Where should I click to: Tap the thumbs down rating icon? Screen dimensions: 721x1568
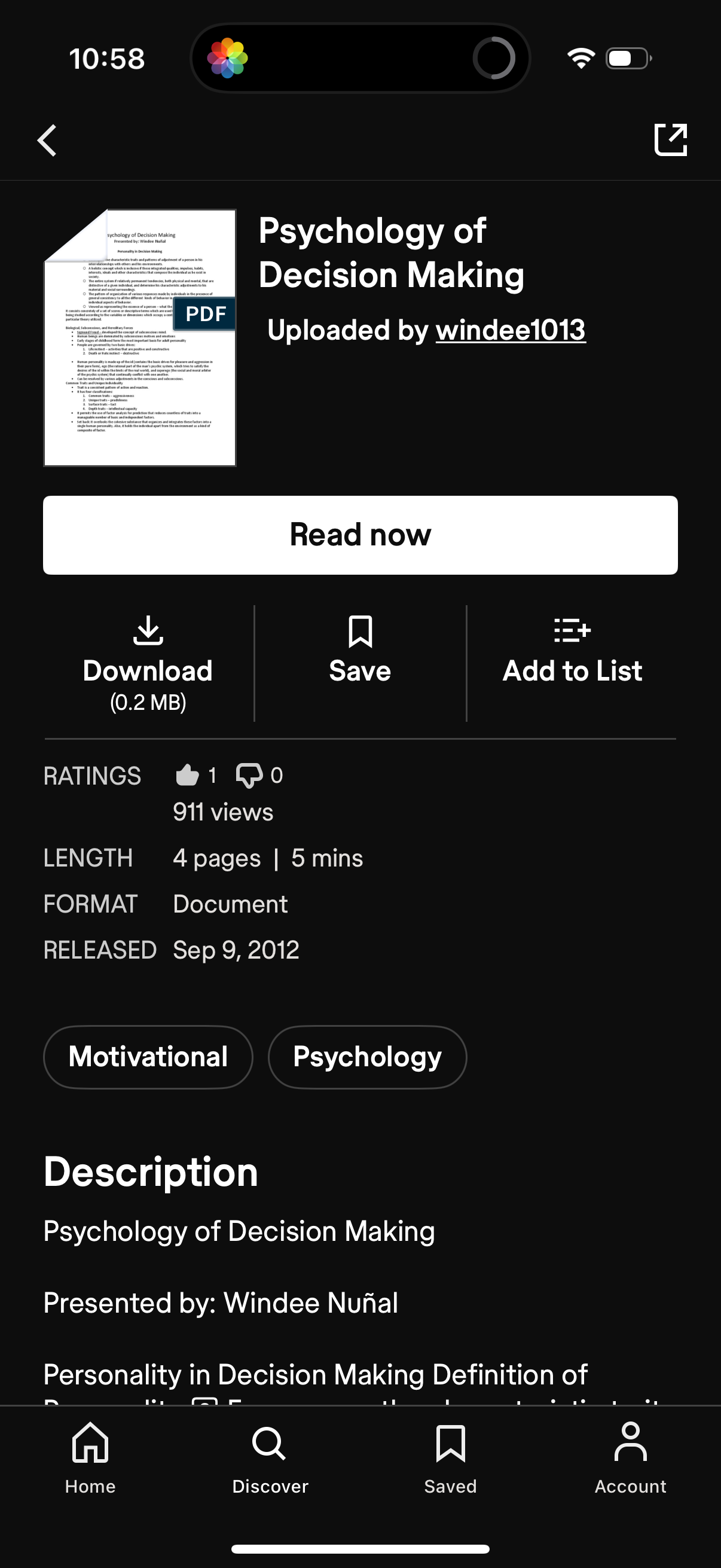point(249,774)
